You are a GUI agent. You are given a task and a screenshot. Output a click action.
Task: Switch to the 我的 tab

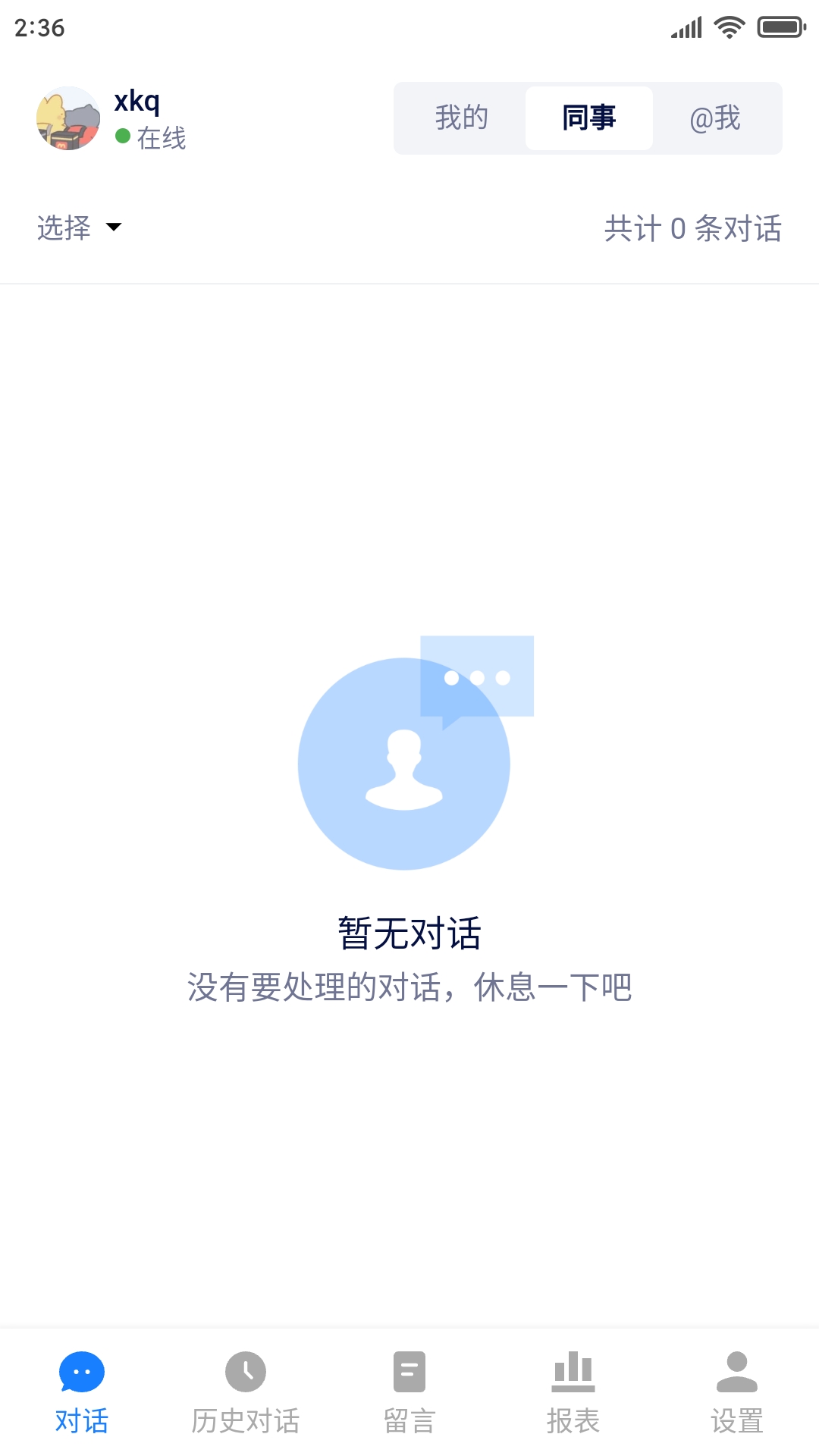click(460, 118)
